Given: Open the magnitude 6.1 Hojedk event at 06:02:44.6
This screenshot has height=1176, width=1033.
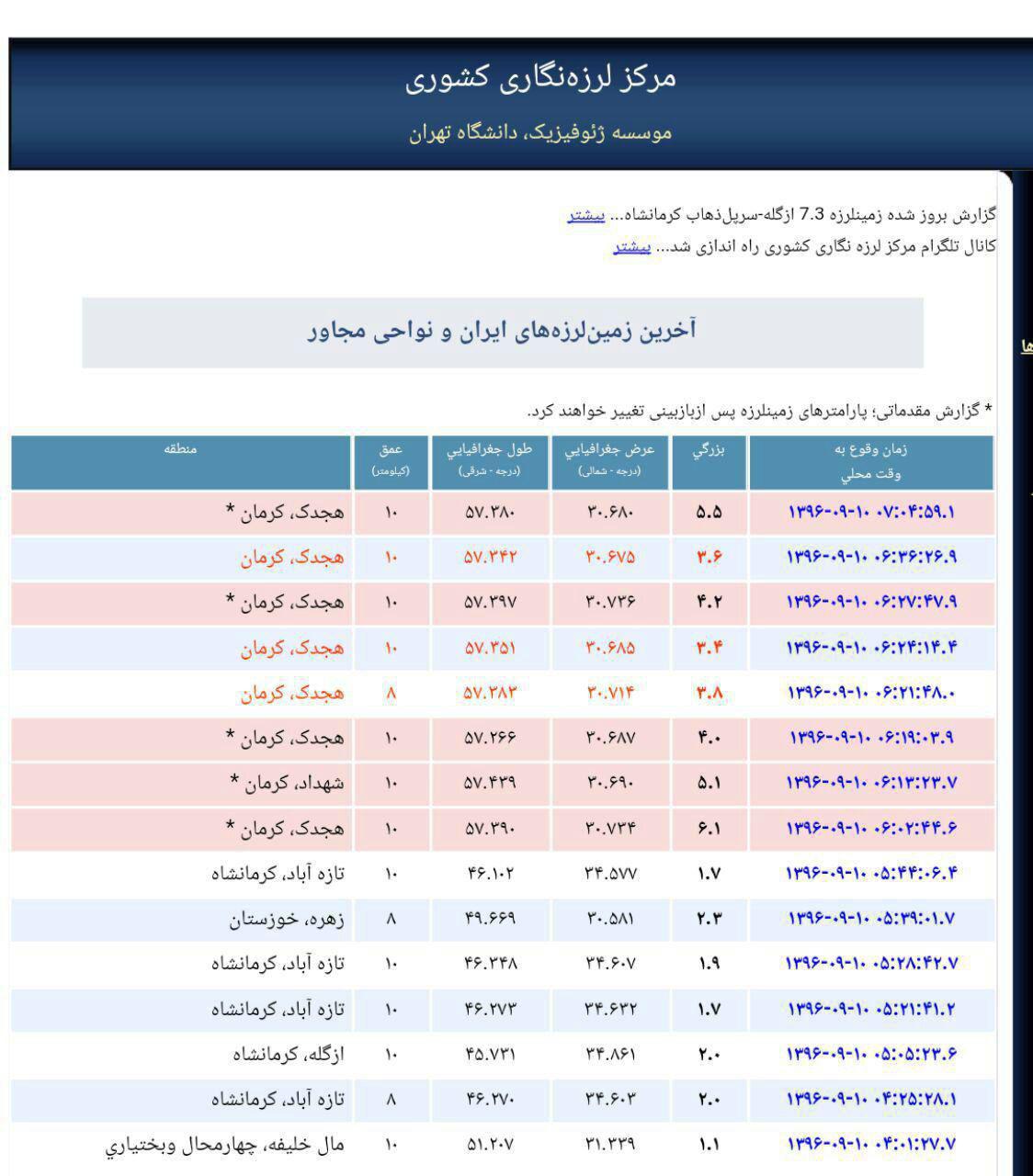Looking at the screenshot, I should point(871,828).
